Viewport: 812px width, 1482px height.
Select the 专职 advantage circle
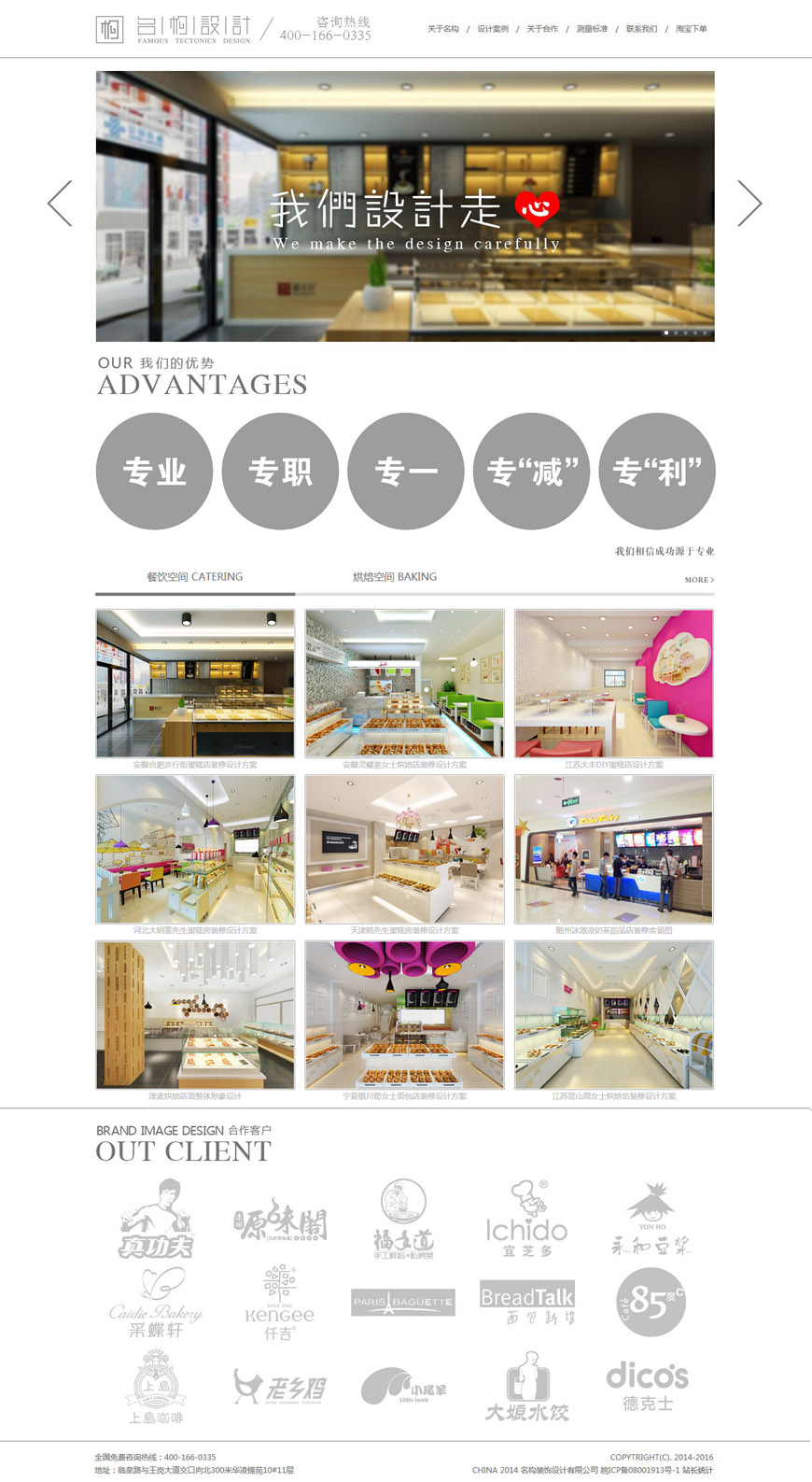[x=280, y=472]
